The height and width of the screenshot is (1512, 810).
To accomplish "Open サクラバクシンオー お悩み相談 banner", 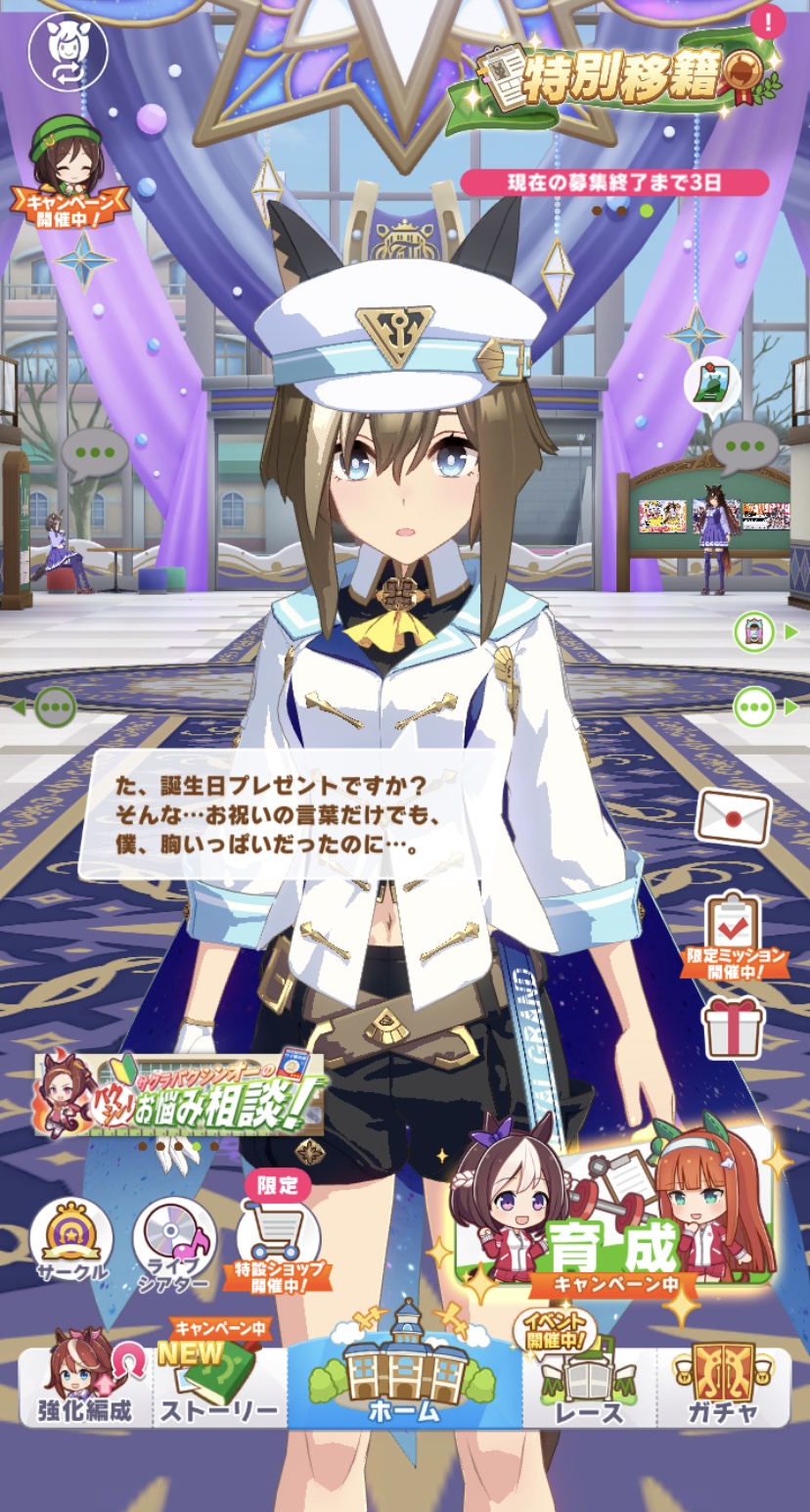I will tap(179, 1091).
